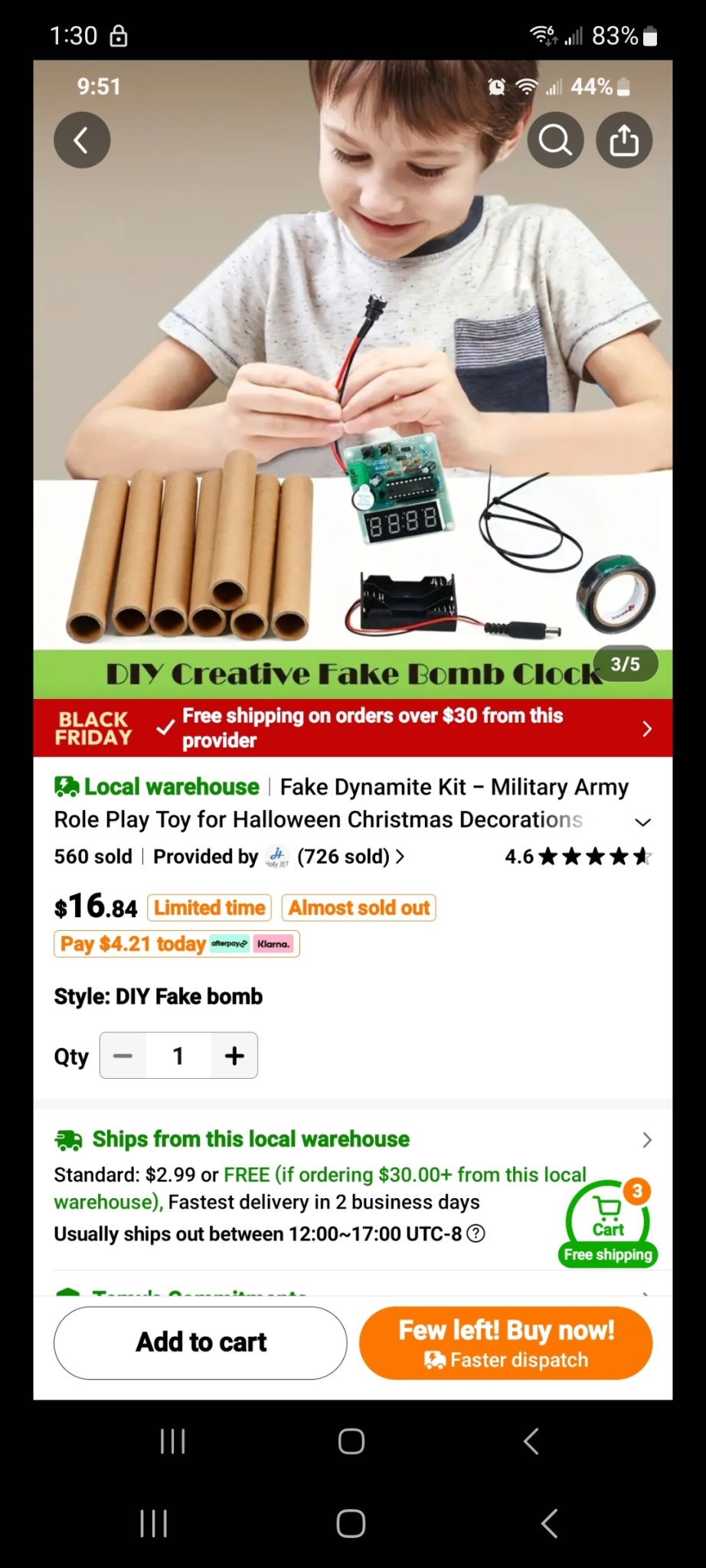
Task: Tap Few left! Buy now! button
Action: pyautogui.click(x=505, y=1342)
